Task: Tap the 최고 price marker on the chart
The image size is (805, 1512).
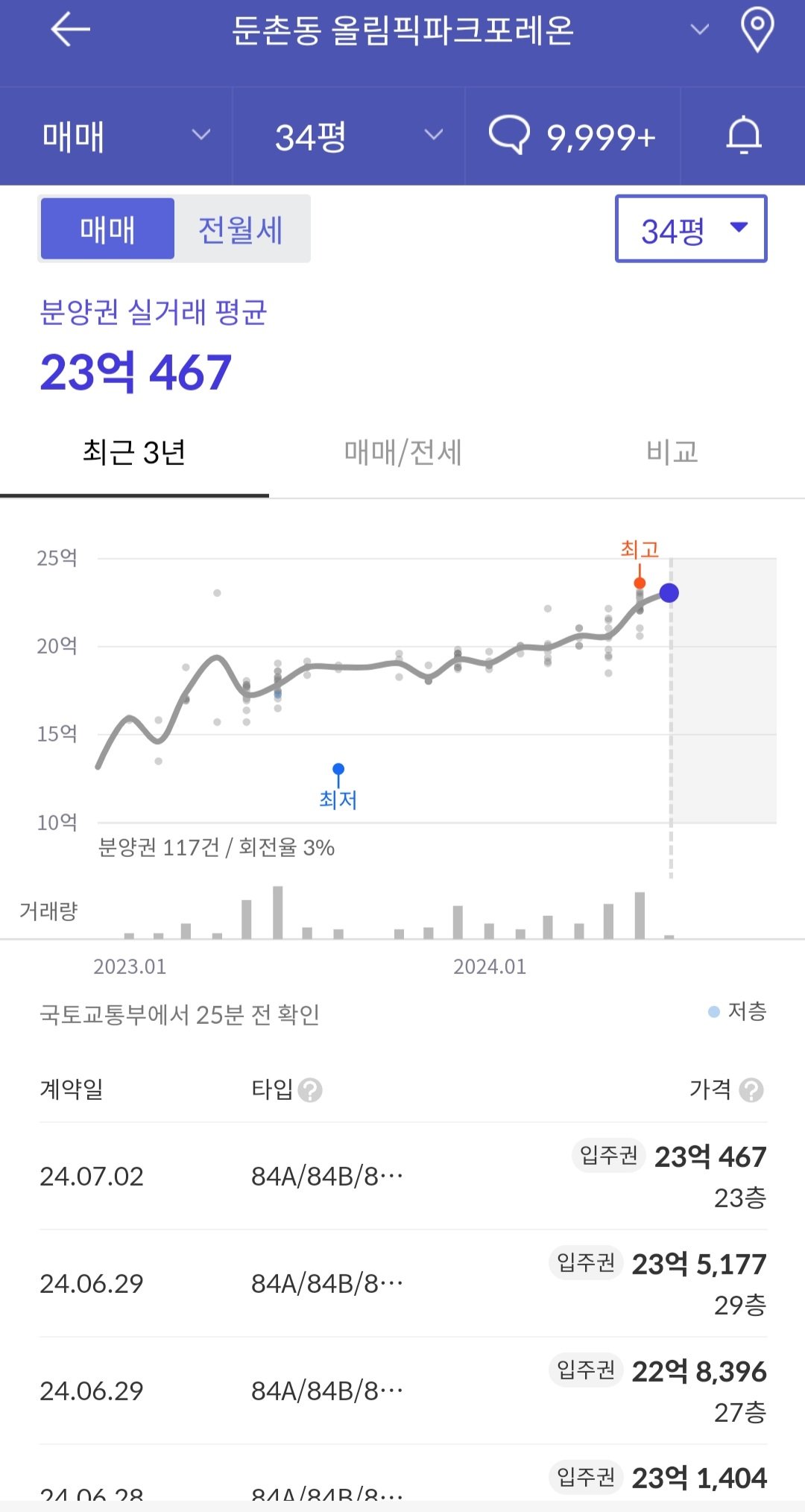Action: [640, 582]
